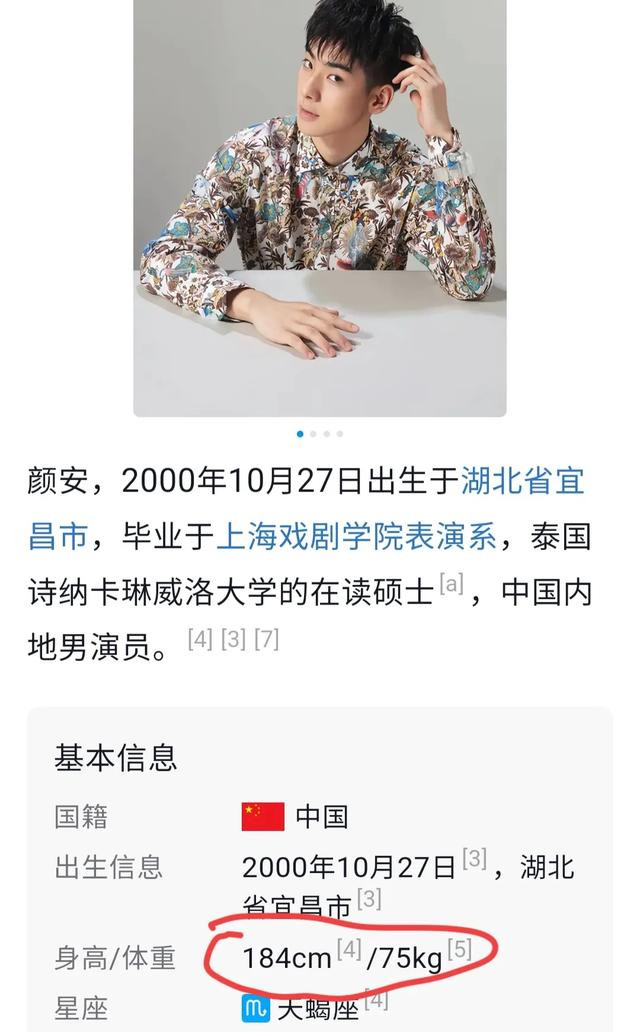640x1032 pixels.
Task: Open reference [7] after 男演员
Action: tap(267, 639)
